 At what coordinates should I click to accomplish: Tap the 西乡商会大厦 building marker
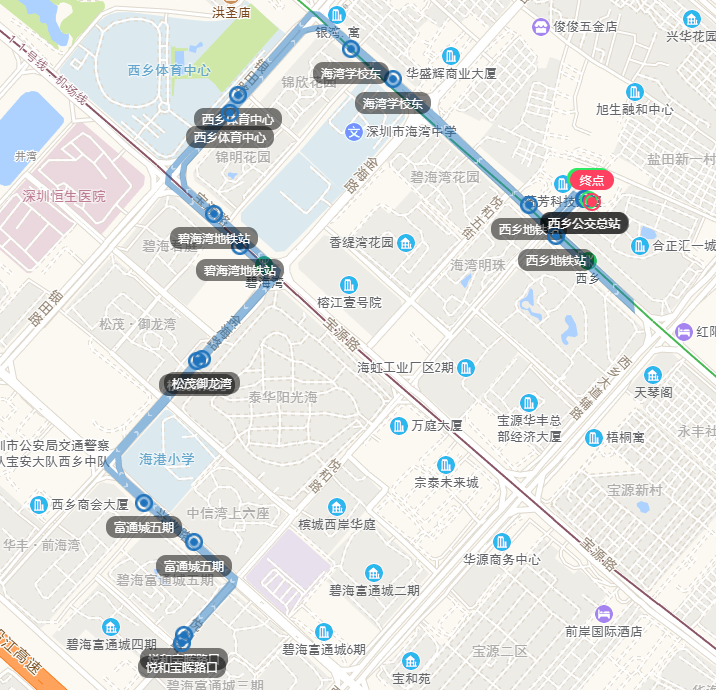pos(39,504)
